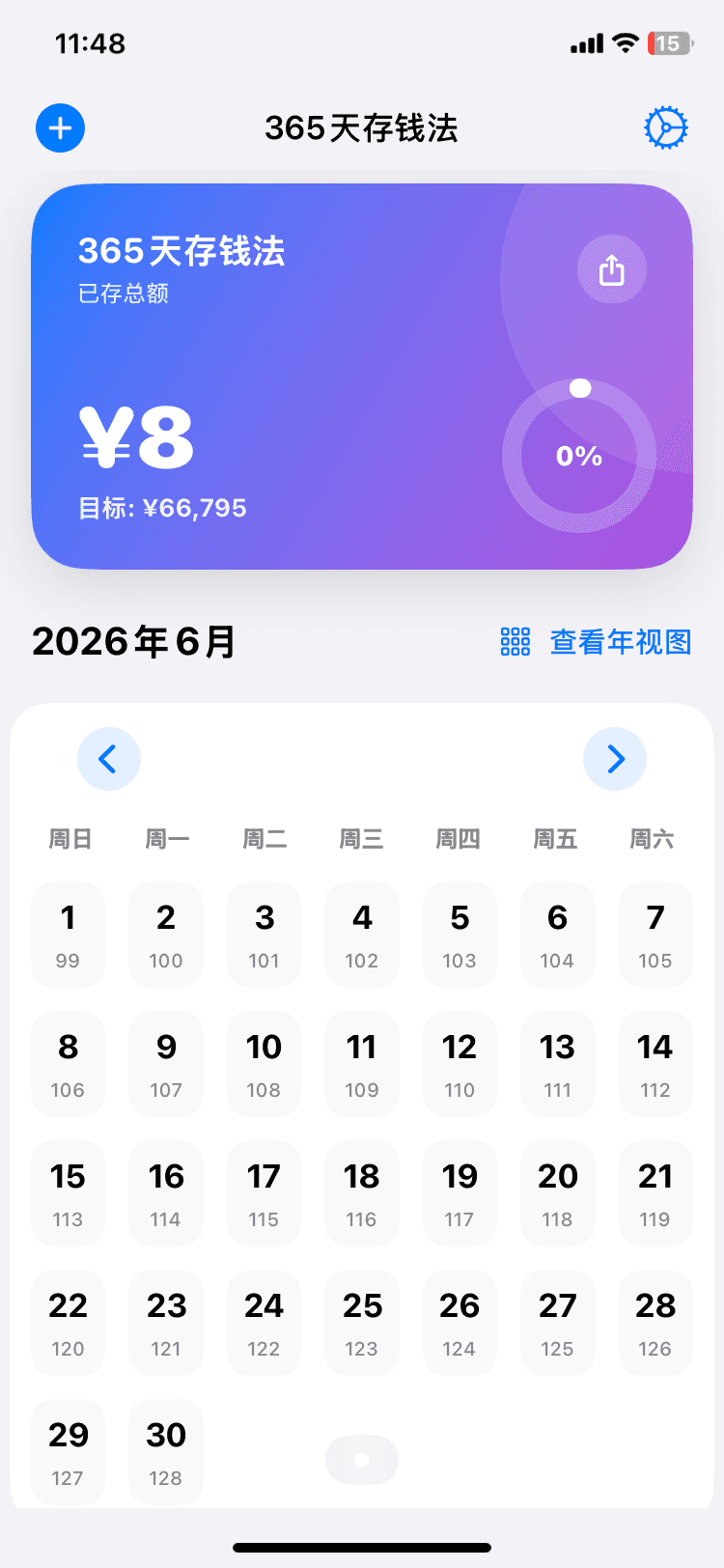Select day 30 numbered 128
The height and width of the screenshot is (1568, 724).
(165, 1452)
